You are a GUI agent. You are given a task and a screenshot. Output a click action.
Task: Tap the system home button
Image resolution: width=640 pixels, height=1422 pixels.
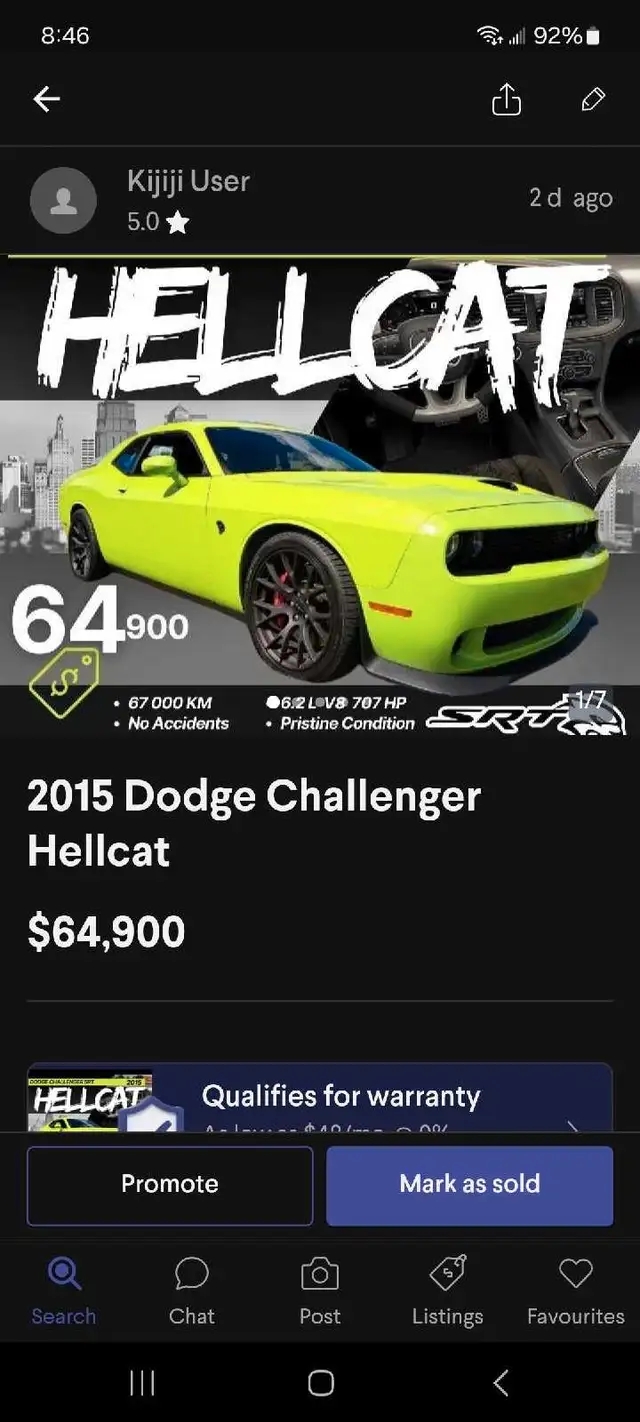[321, 1383]
